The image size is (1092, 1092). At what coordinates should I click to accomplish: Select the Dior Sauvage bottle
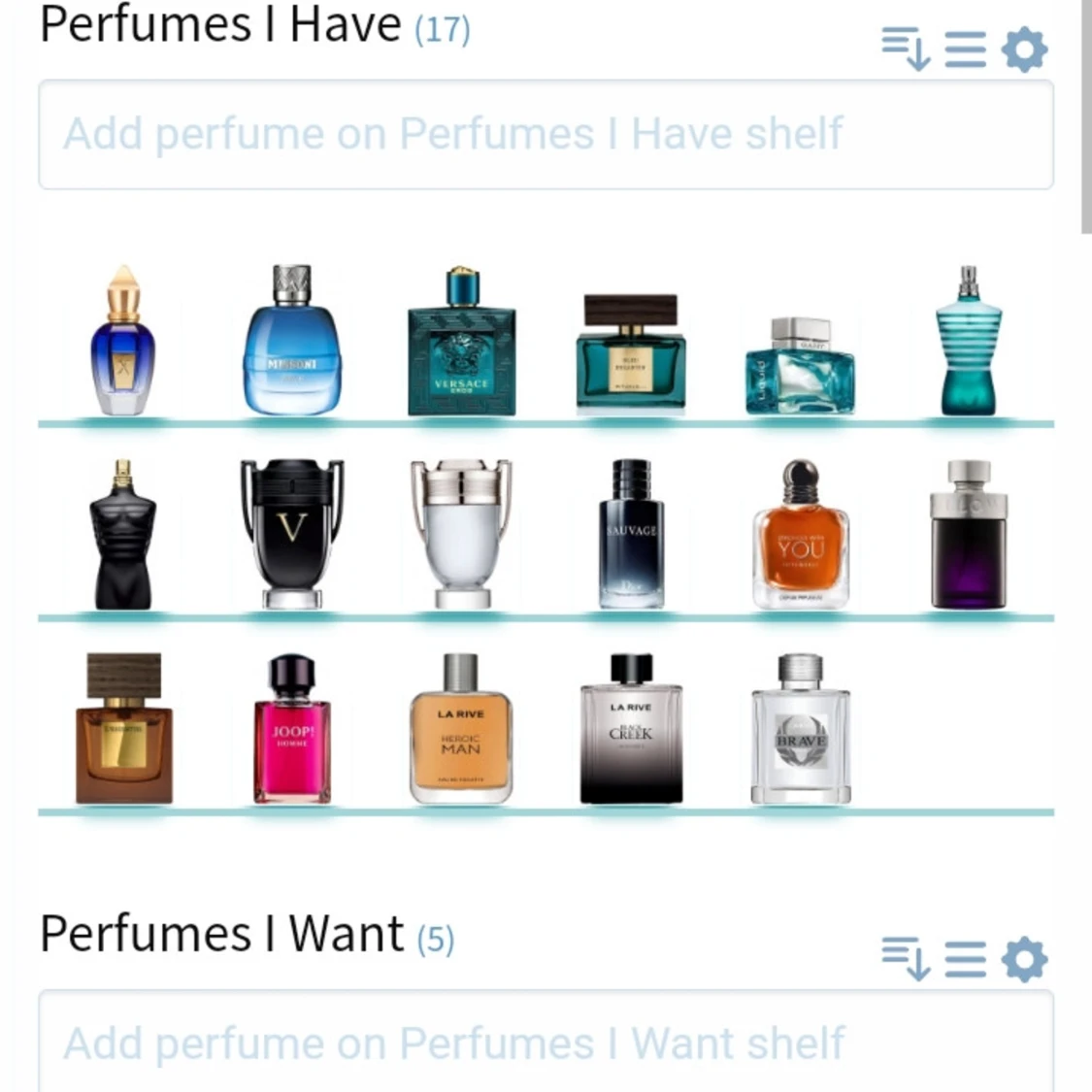click(x=631, y=535)
